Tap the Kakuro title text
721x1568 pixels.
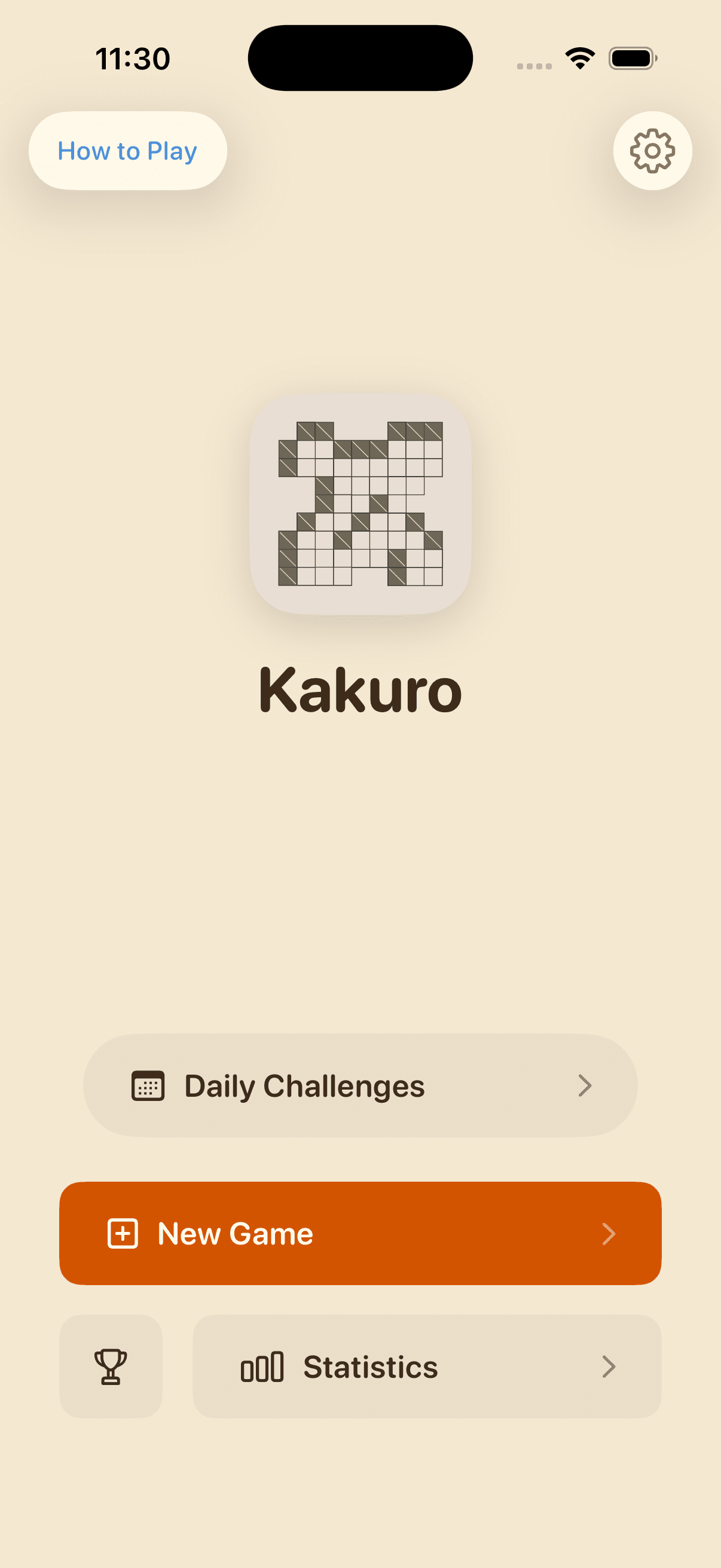pos(360,691)
